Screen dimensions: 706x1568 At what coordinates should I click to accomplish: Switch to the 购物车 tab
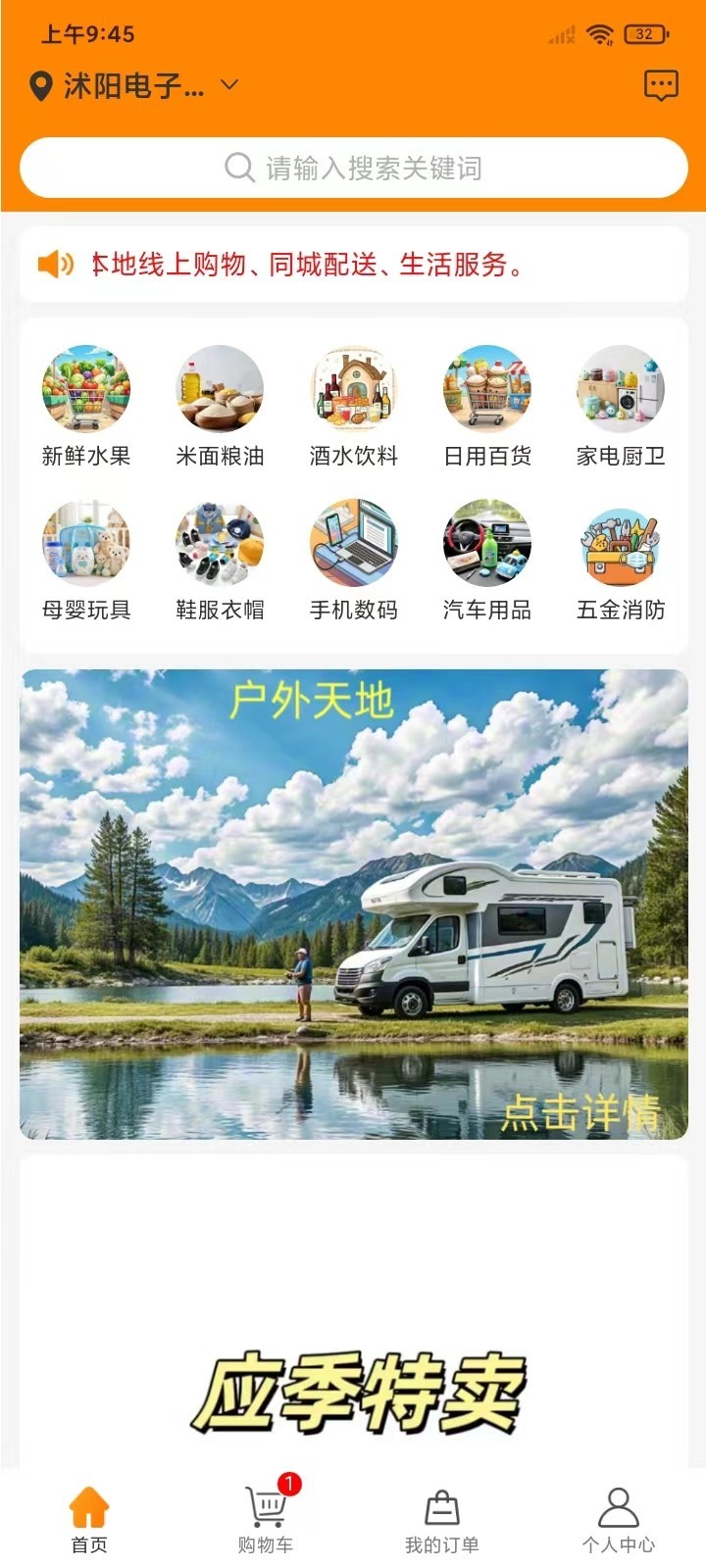265,1519
